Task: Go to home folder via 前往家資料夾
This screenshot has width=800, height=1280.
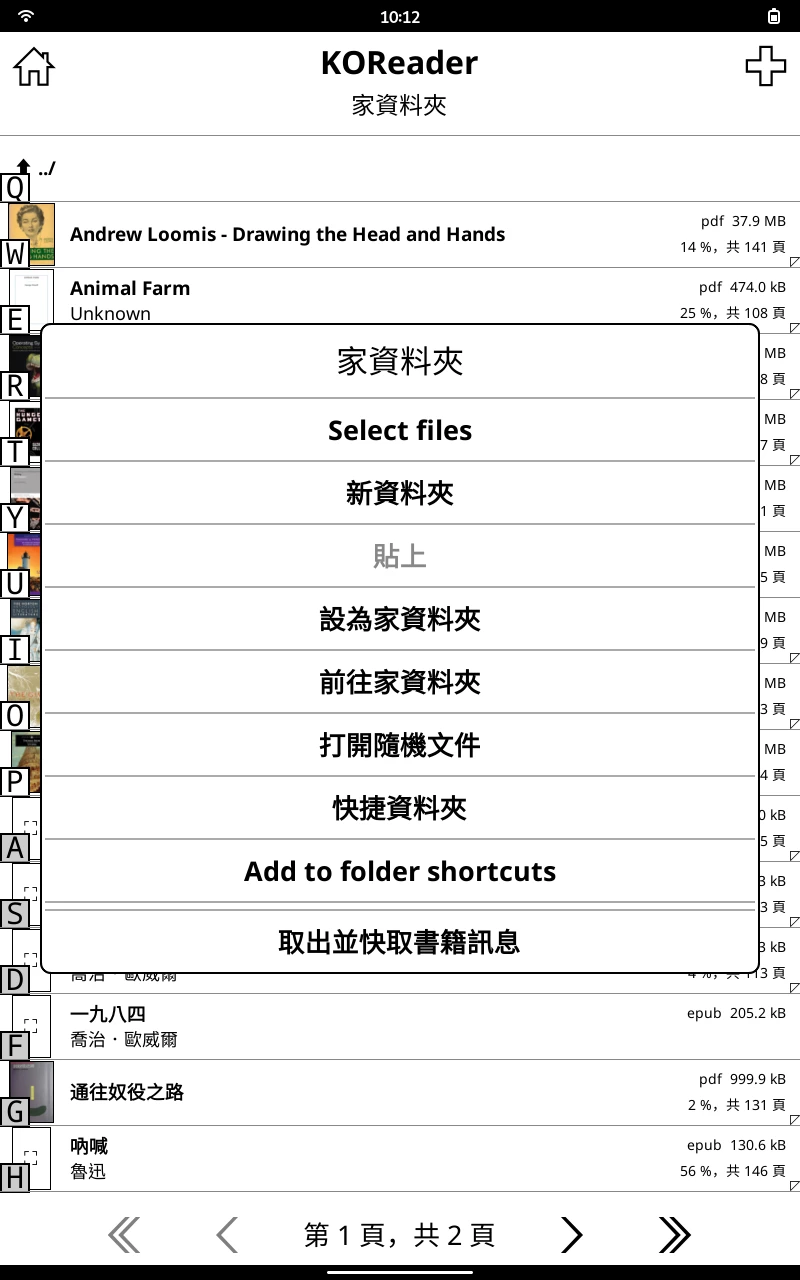Action: 400,682
